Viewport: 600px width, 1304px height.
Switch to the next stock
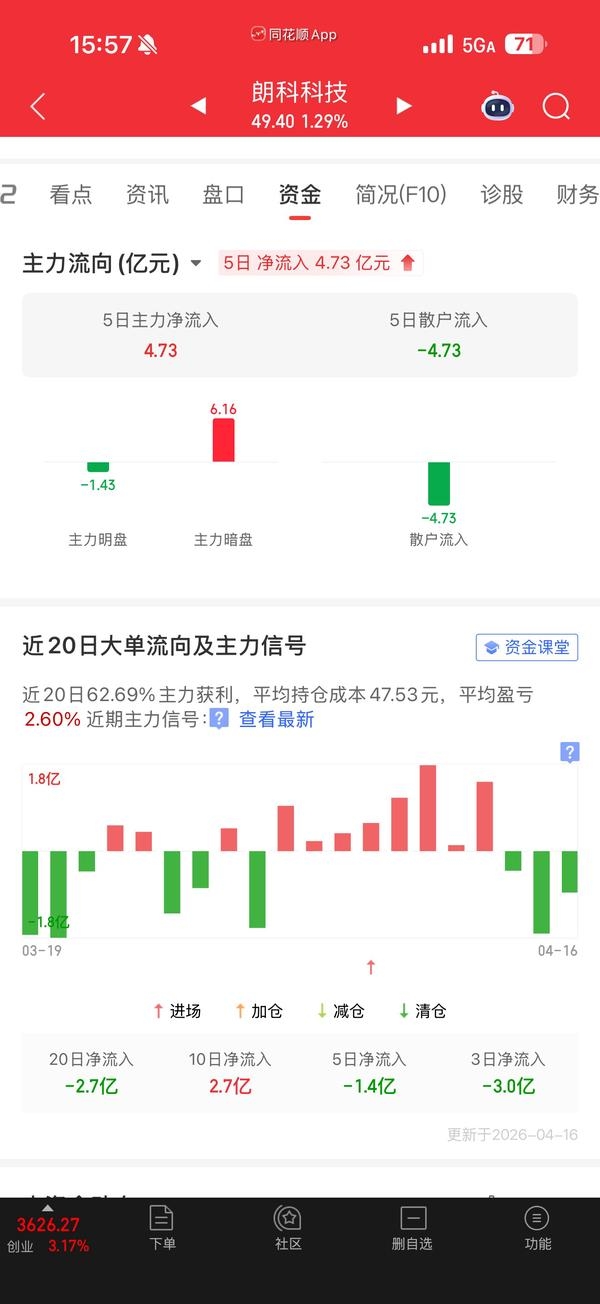point(404,106)
